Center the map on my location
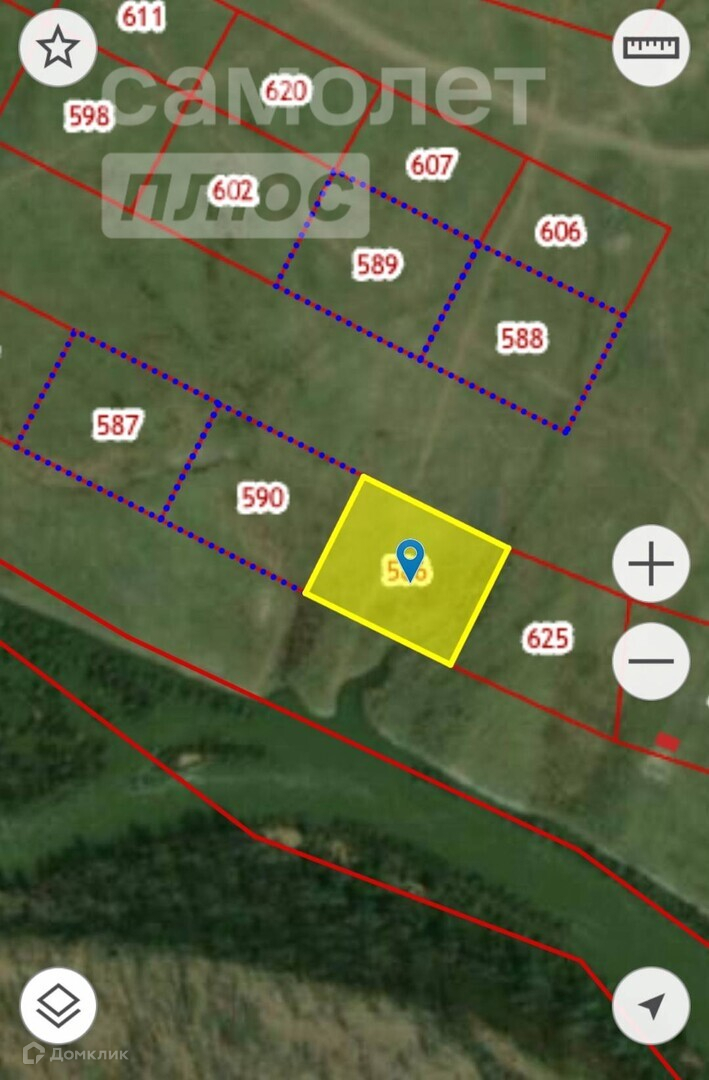This screenshot has height=1080, width=709. [x=651, y=1006]
